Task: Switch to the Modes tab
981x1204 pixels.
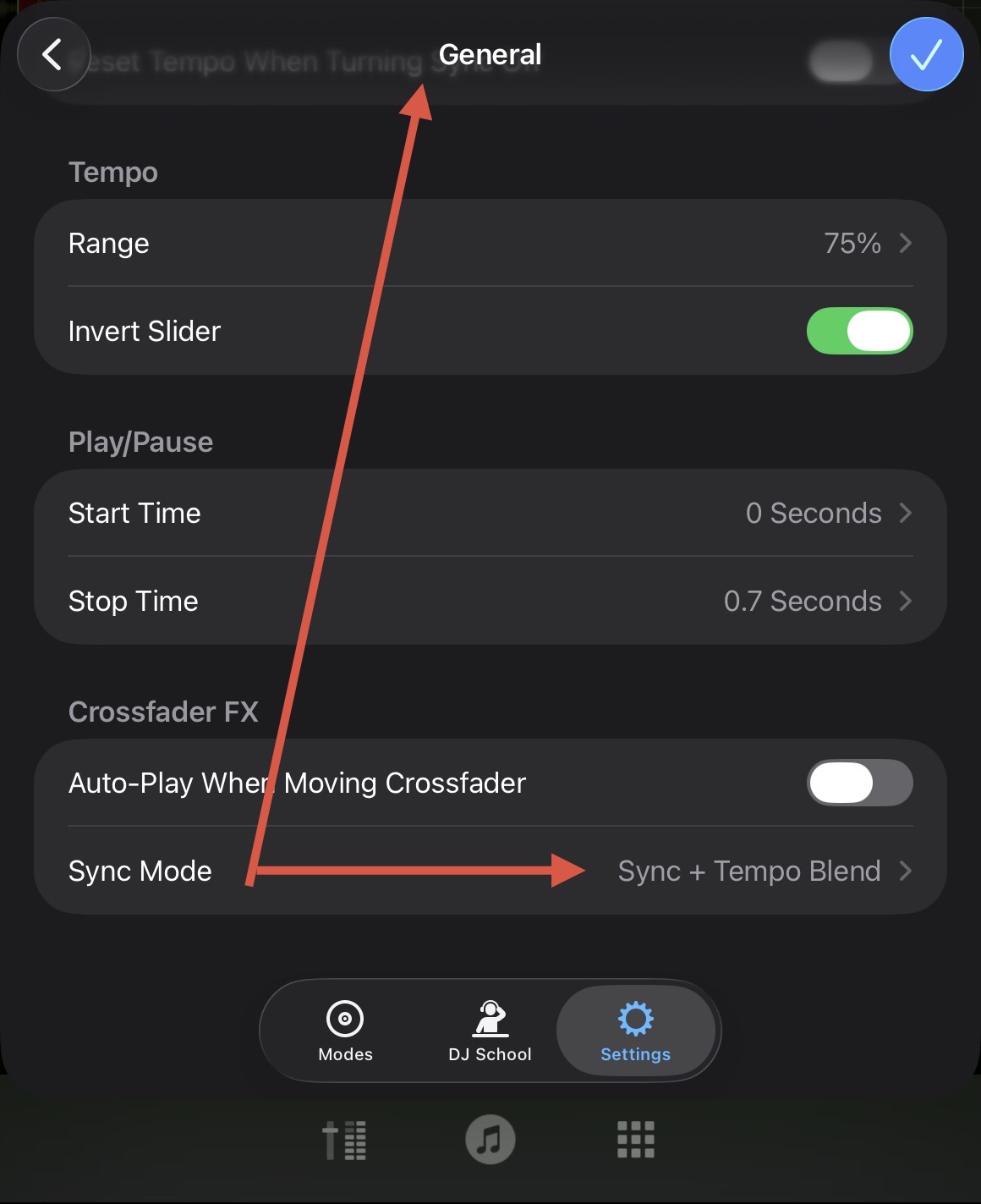Action: [345, 1031]
